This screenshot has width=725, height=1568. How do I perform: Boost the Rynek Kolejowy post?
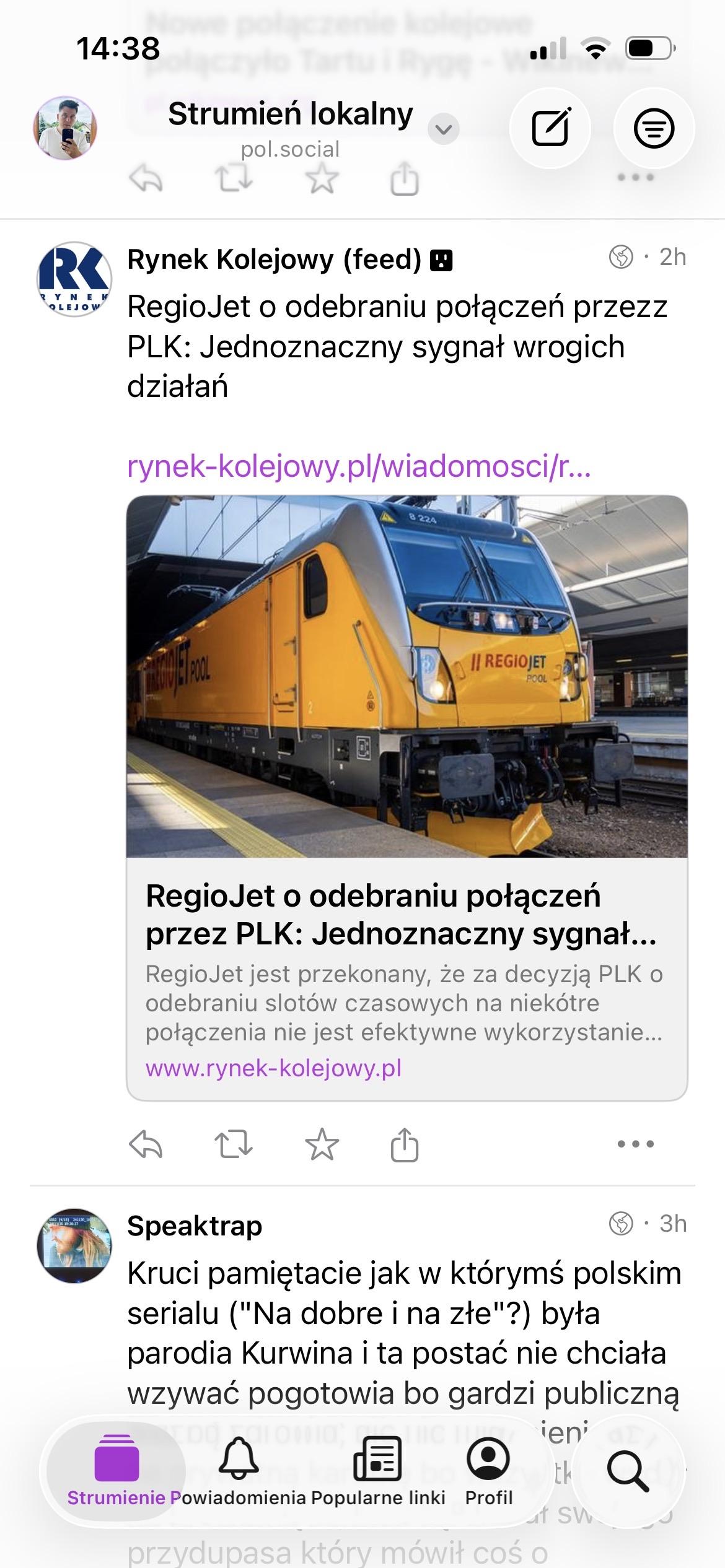click(x=234, y=1144)
